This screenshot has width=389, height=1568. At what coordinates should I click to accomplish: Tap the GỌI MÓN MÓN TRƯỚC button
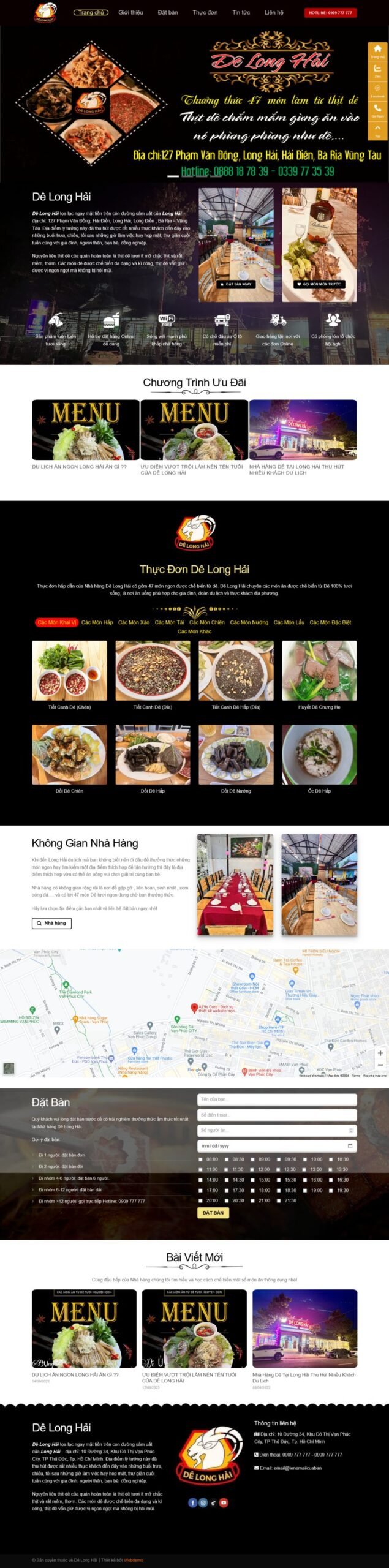tap(319, 284)
